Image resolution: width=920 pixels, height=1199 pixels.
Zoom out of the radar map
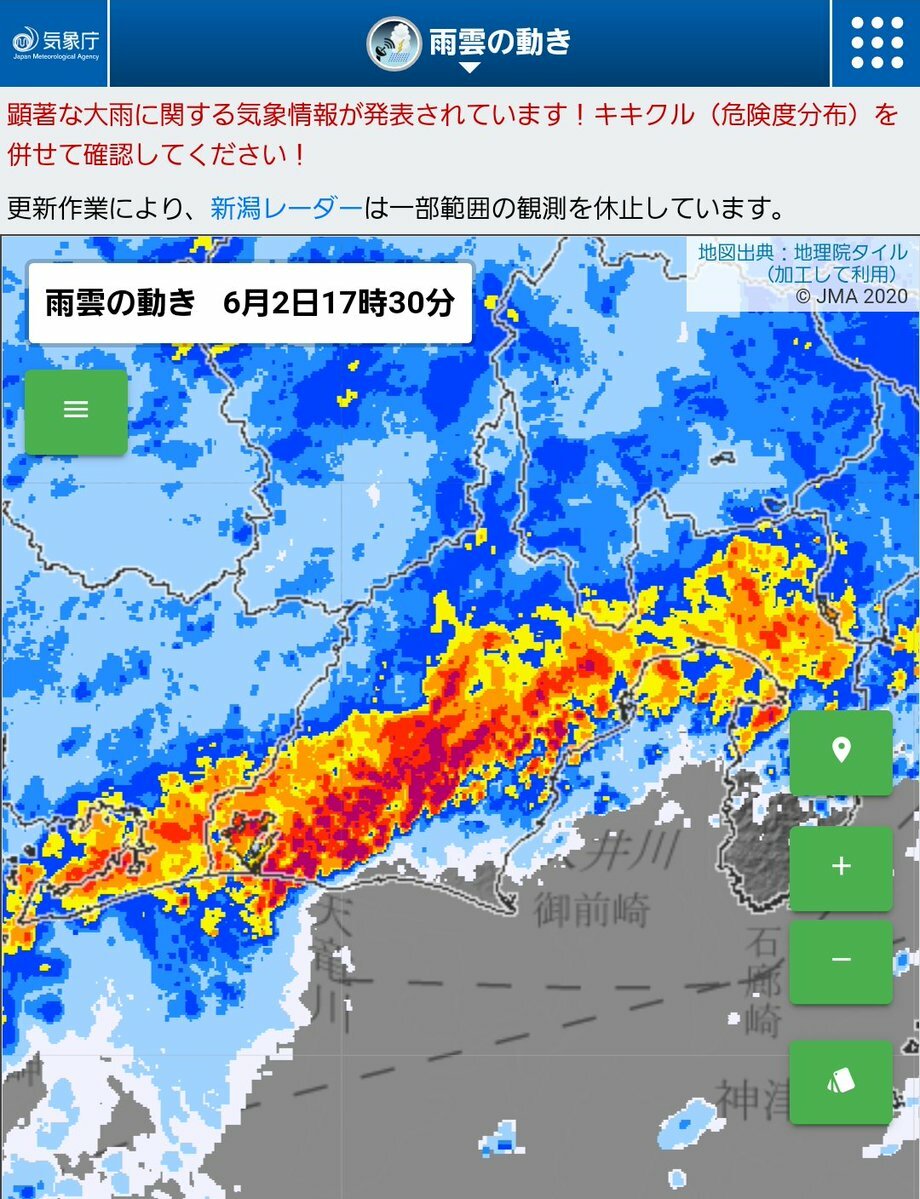[840, 961]
